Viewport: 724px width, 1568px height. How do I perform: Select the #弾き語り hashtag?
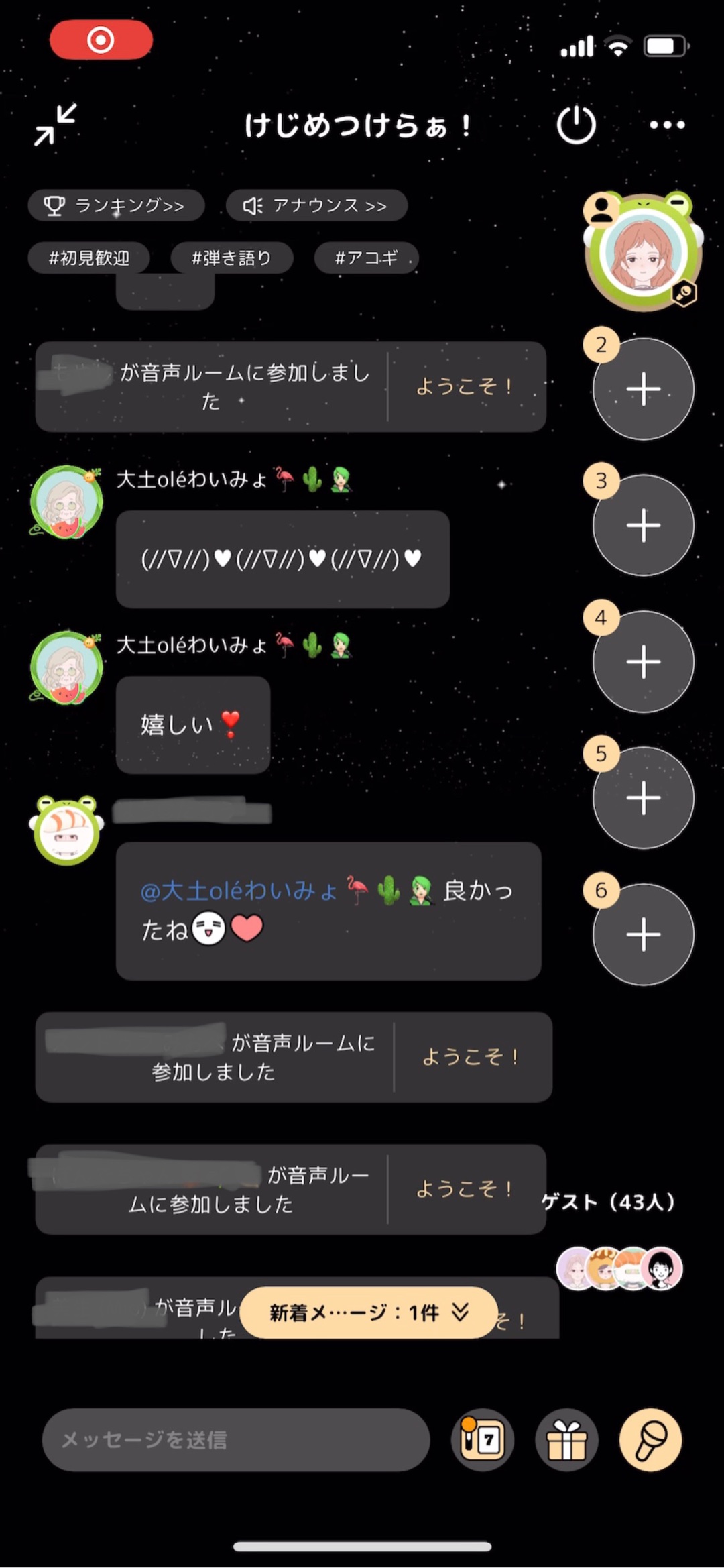(231, 258)
